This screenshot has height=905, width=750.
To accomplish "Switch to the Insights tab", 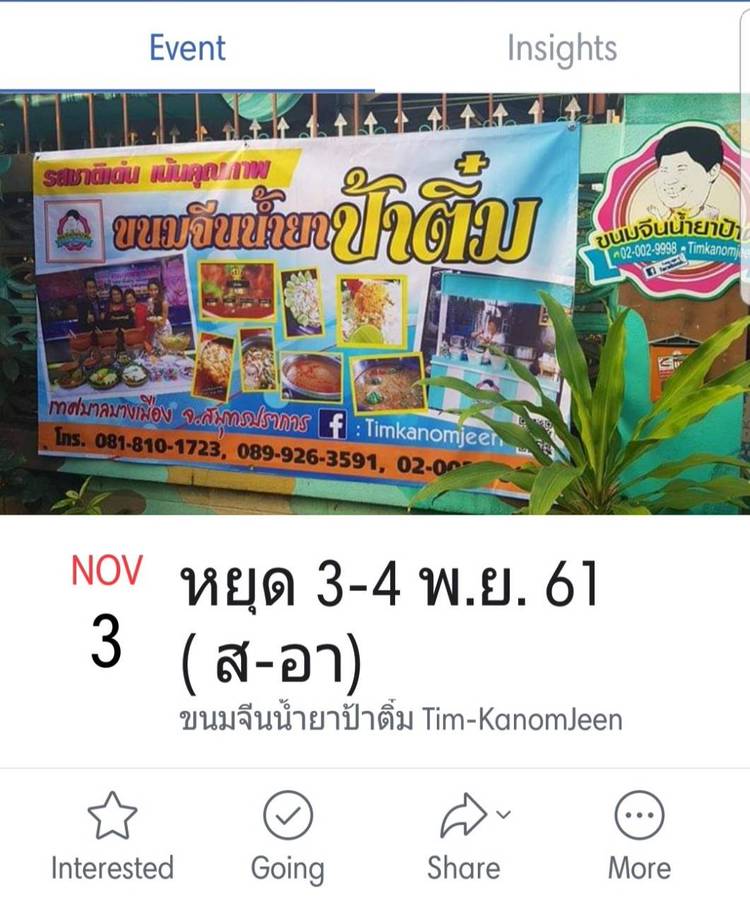I will 561,48.
